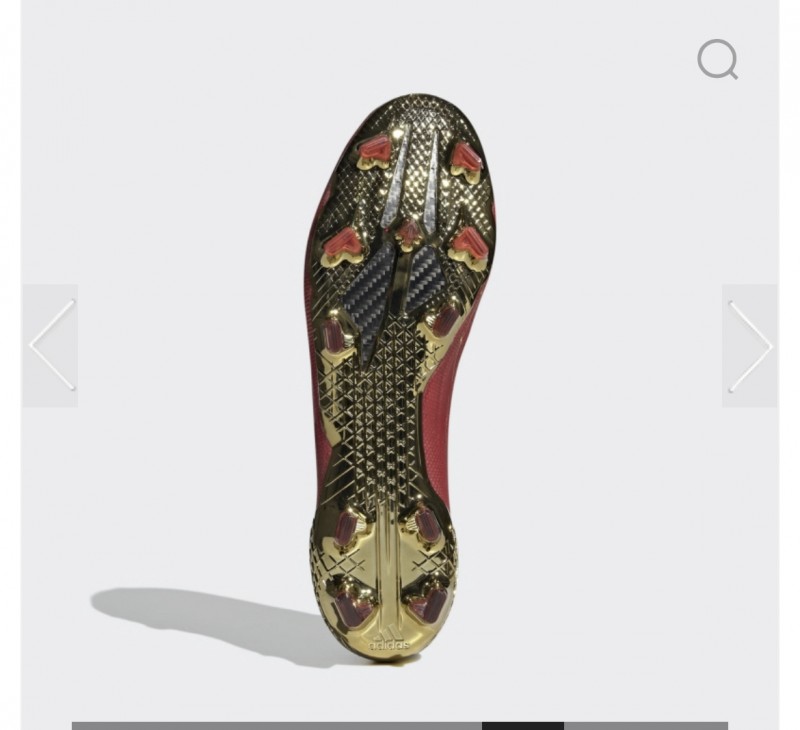The image size is (800, 730).
Task: Go to the previous product image
Action: pyautogui.click(x=50, y=346)
